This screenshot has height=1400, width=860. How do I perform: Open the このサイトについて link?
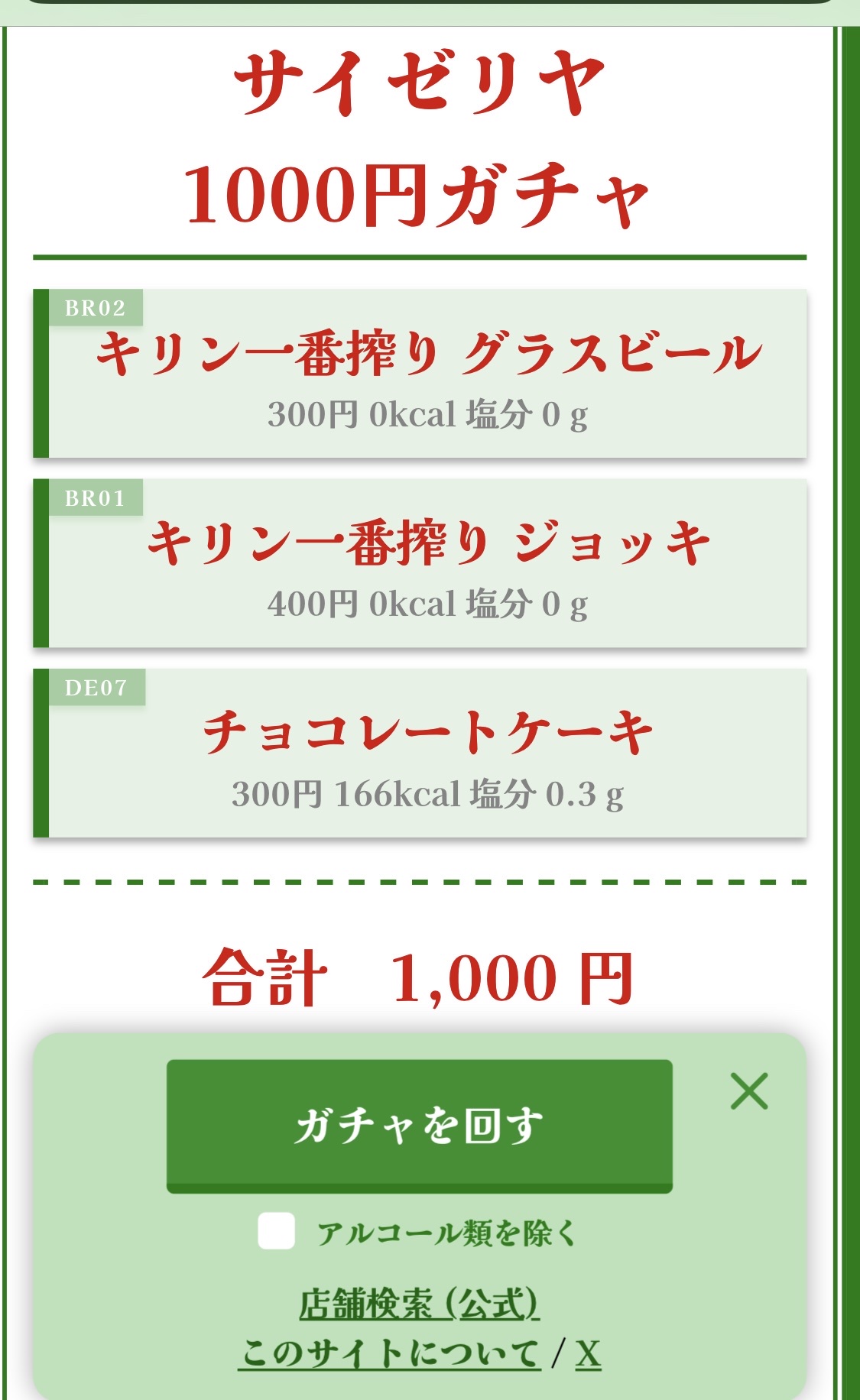coord(389,1353)
